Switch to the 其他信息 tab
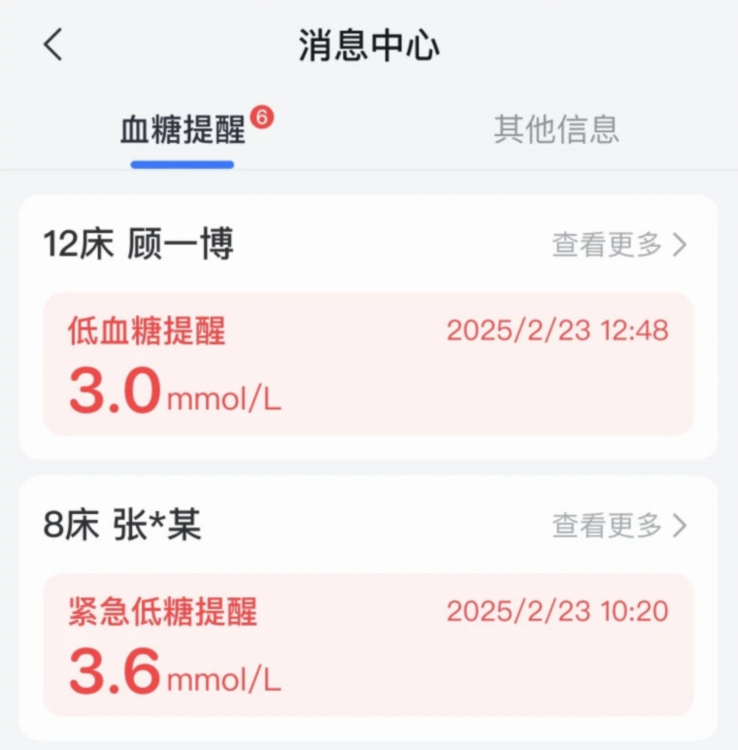 point(557,128)
